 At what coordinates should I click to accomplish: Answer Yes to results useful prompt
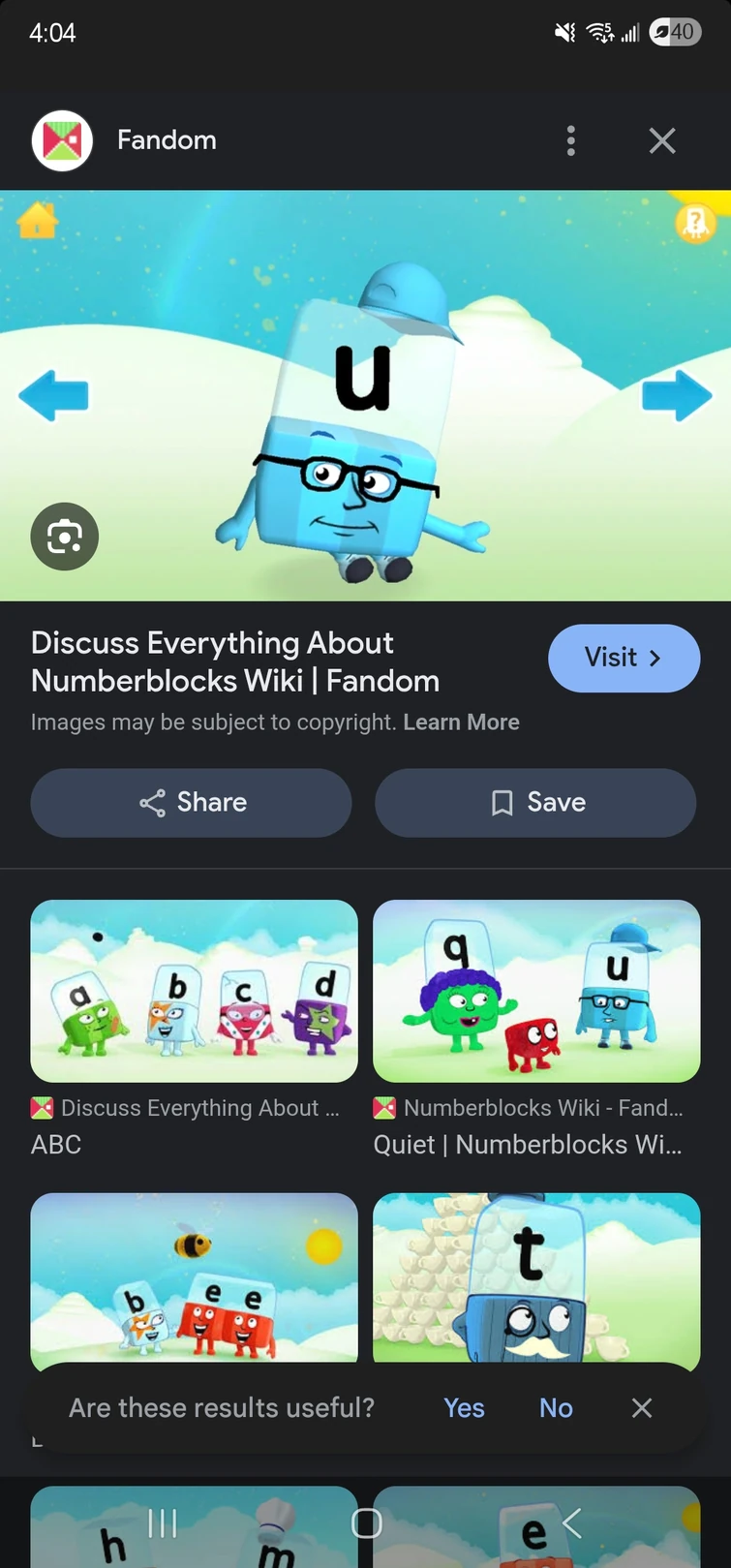(x=464, y=1408)
